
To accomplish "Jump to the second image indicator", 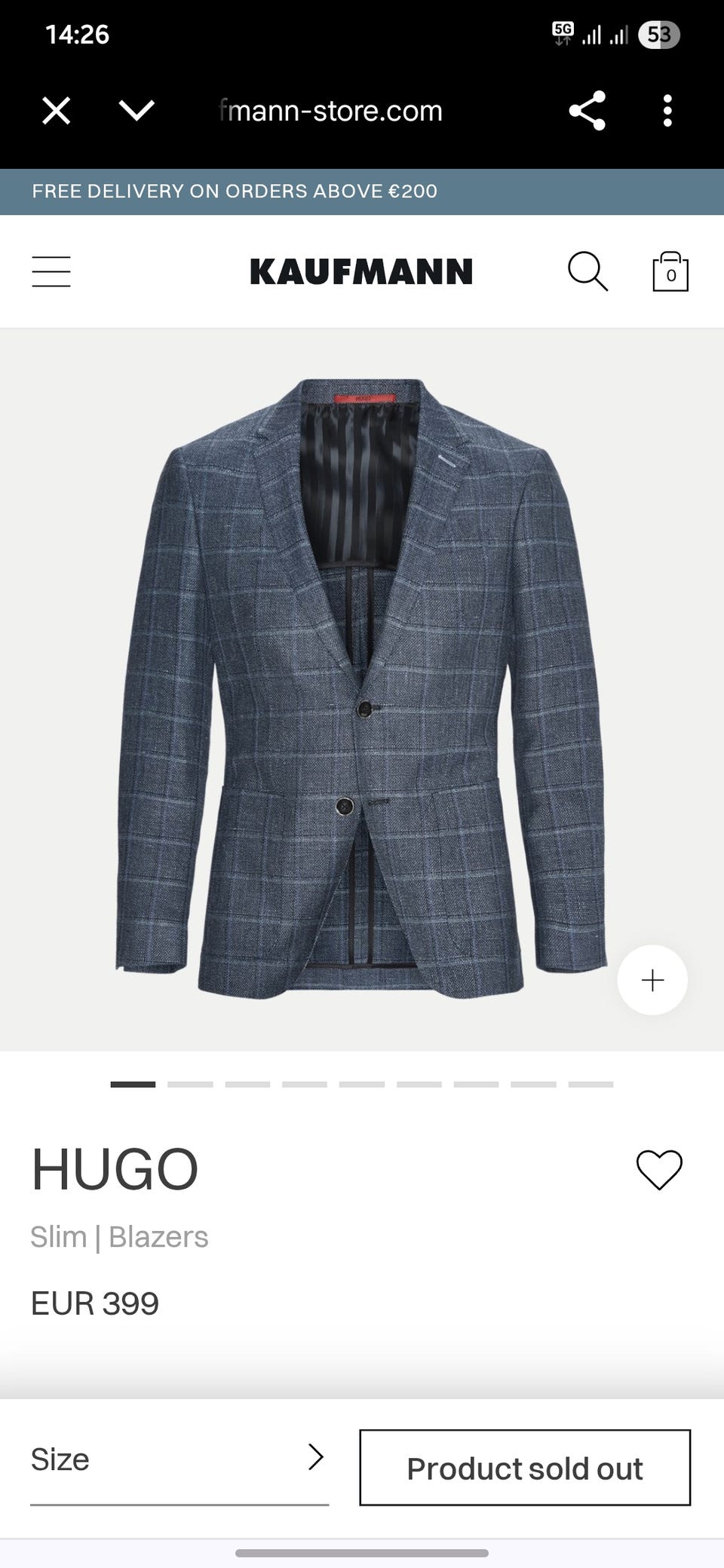I will click(x=190, y=1084).
